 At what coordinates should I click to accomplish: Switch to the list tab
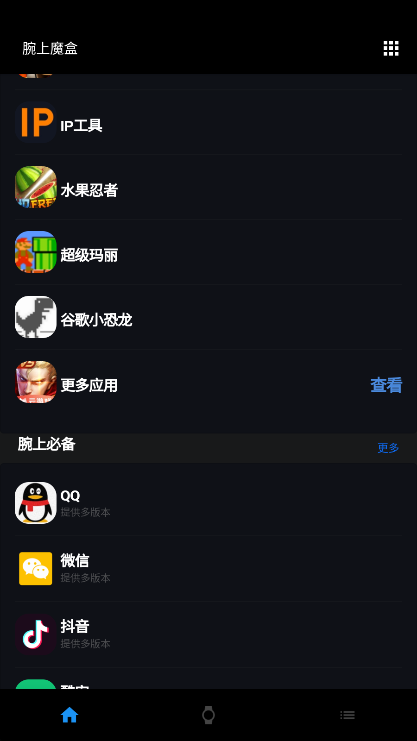coord(348,715)
